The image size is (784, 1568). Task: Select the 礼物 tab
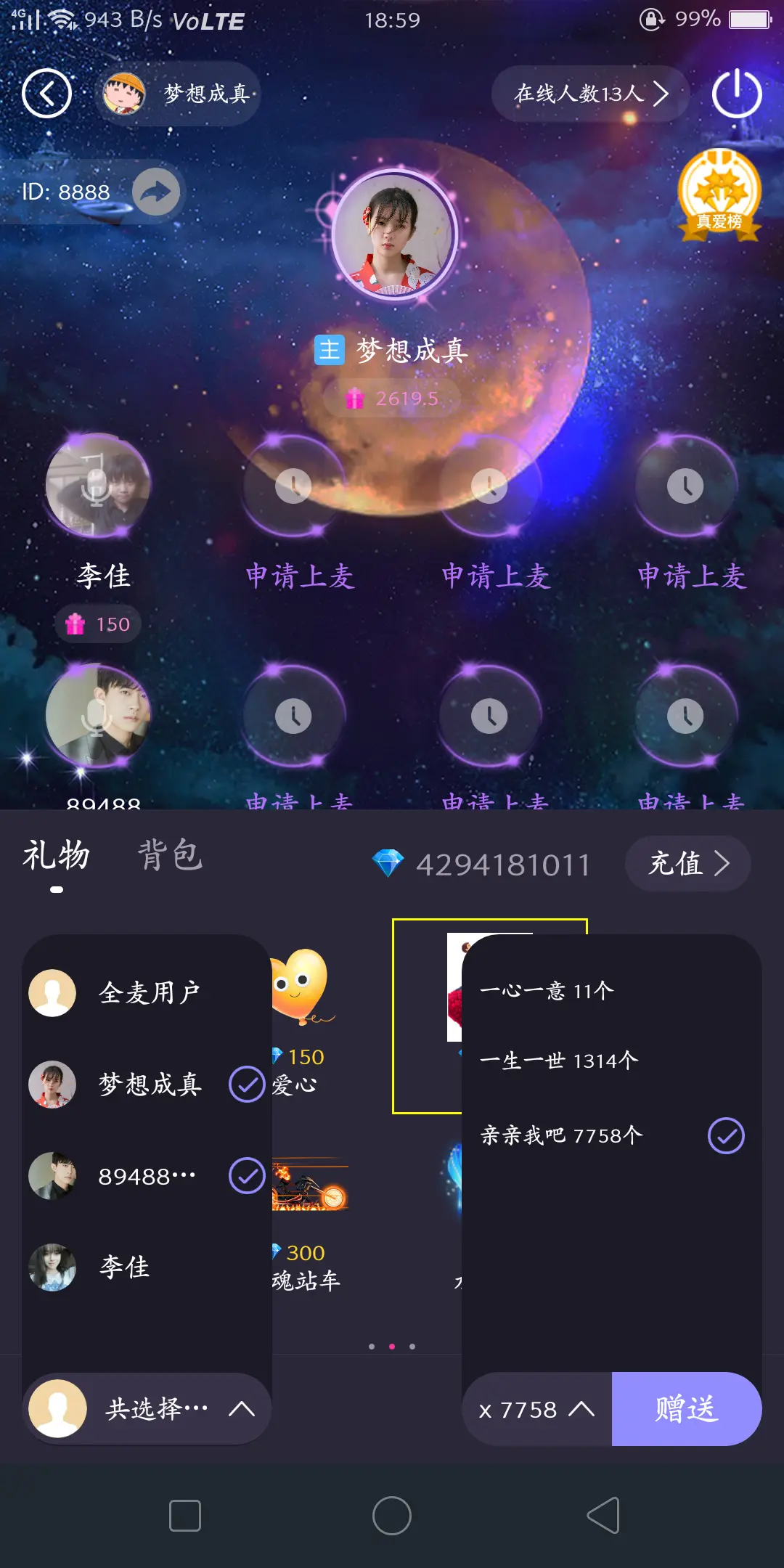(57, 855)
